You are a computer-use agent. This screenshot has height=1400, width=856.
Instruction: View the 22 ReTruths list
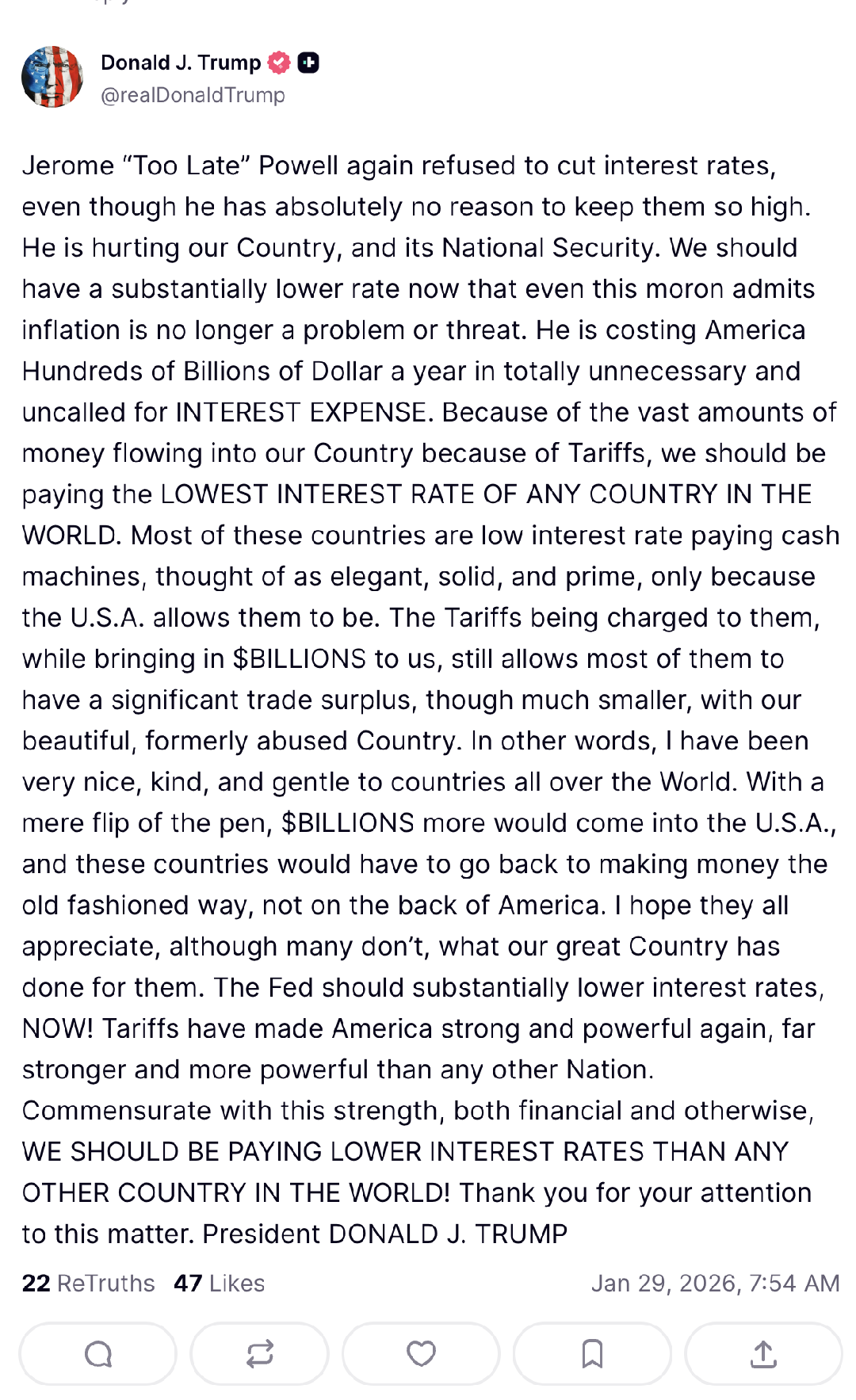tap(88, 1283)
